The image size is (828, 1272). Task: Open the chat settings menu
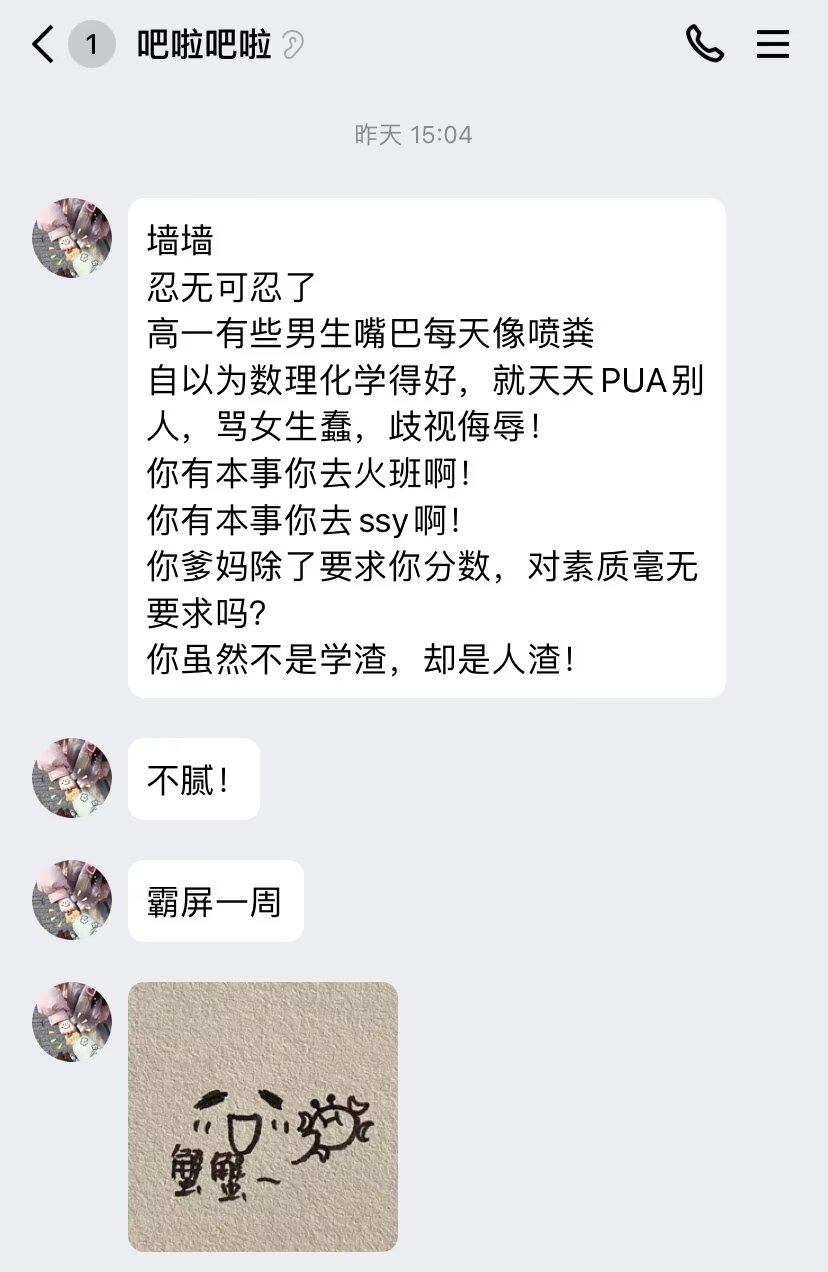(x=772, y=45)
